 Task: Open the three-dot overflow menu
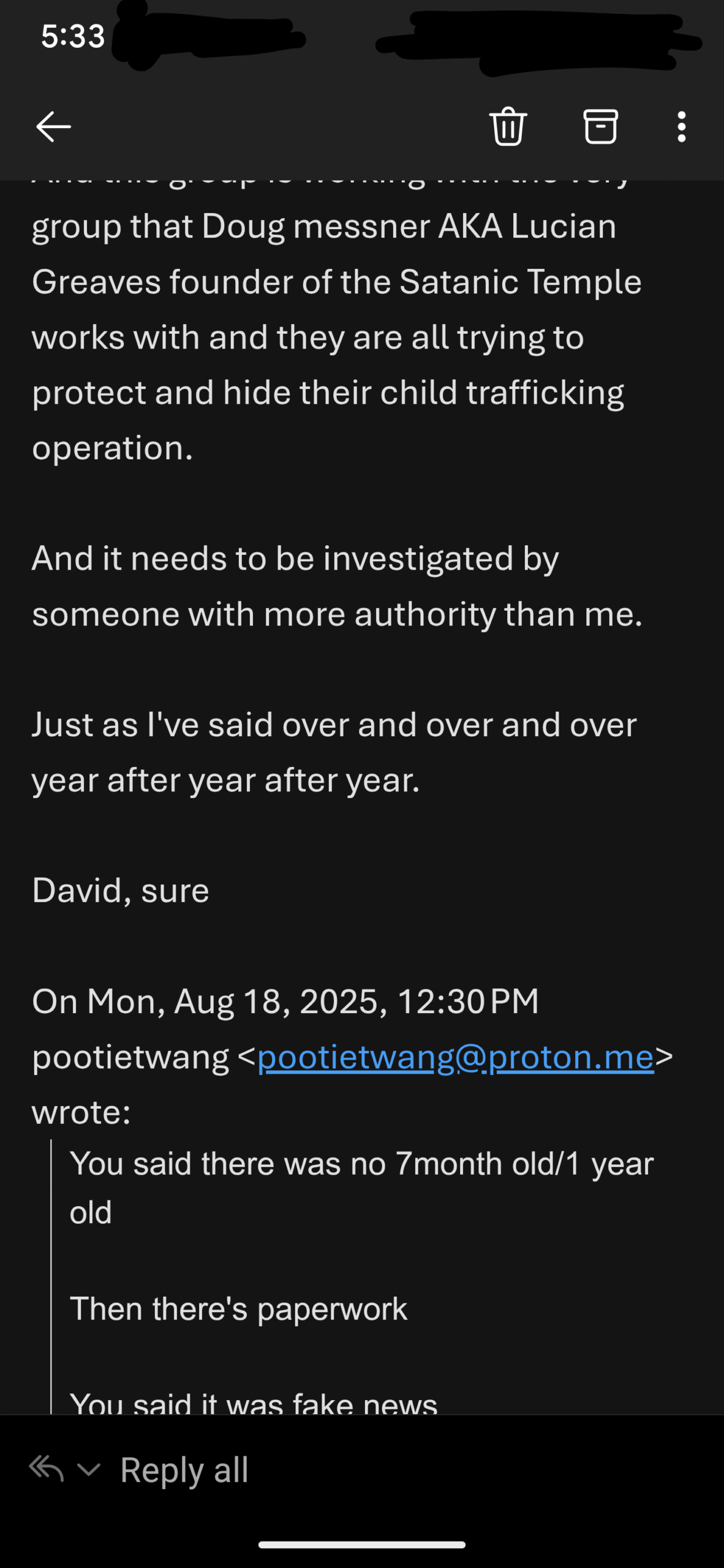coord(682,127)
